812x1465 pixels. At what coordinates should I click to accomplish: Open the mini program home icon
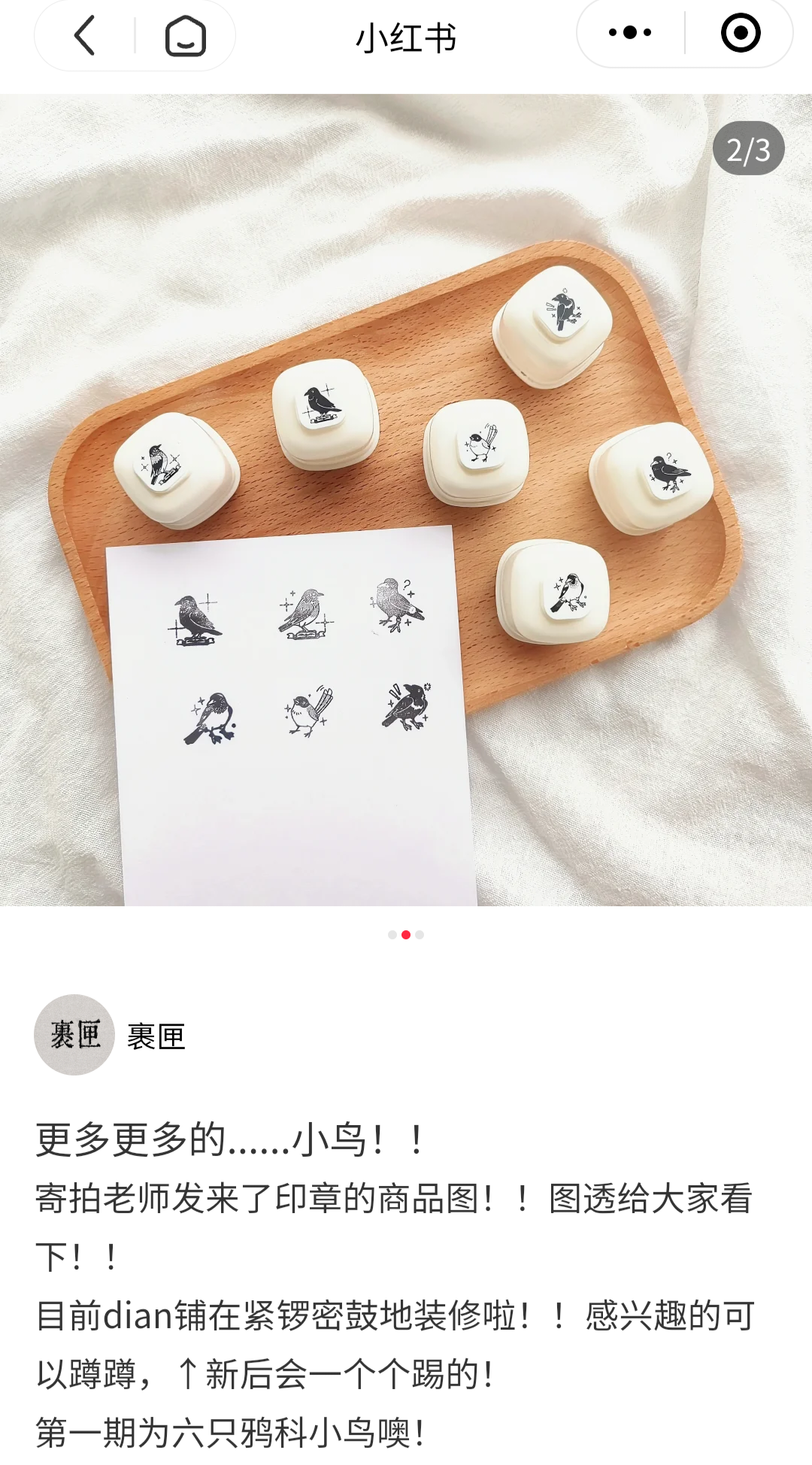pyautogui.click(x=185, y=35)
